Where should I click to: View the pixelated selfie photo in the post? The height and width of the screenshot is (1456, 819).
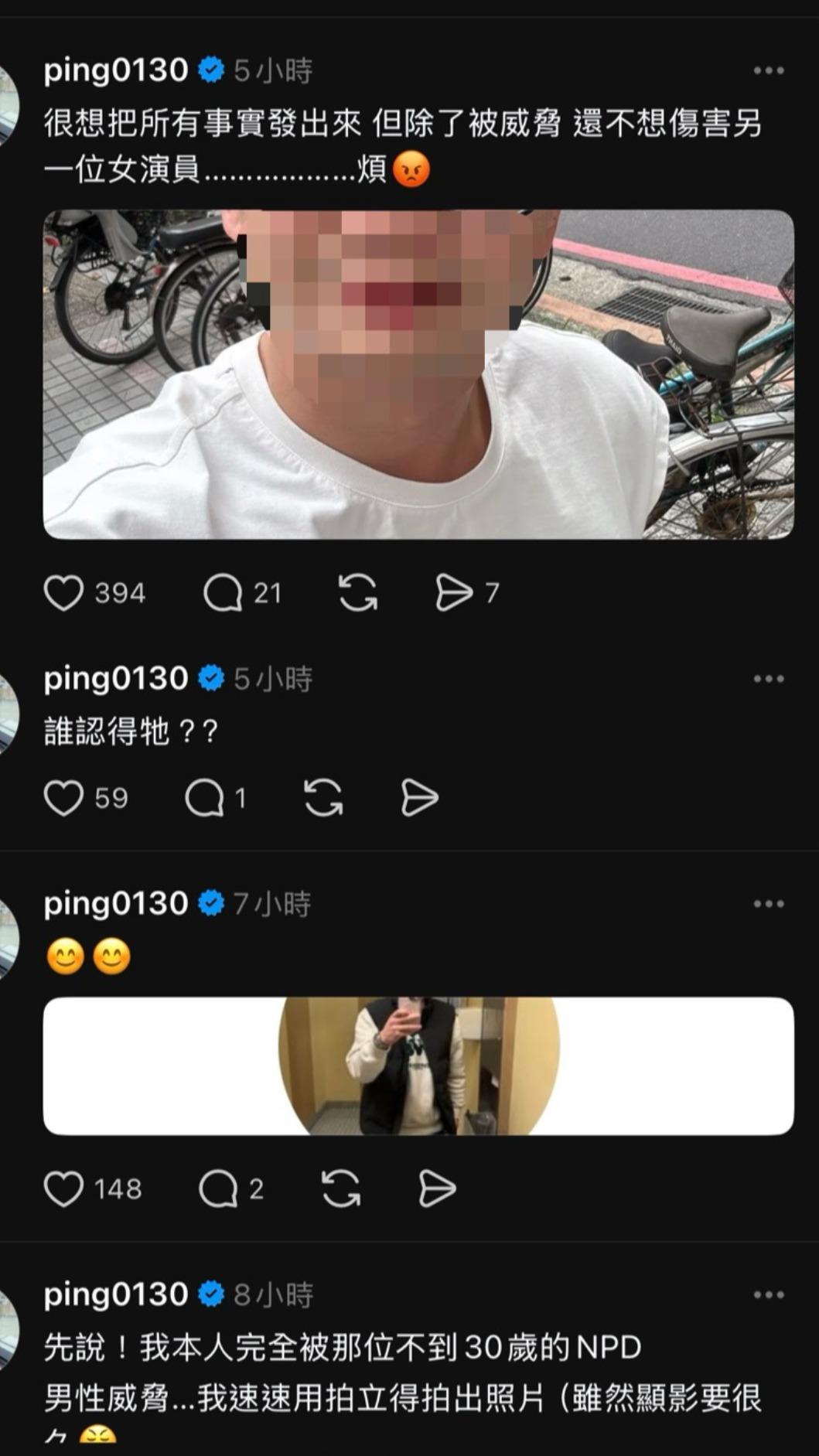pos(418,374)
